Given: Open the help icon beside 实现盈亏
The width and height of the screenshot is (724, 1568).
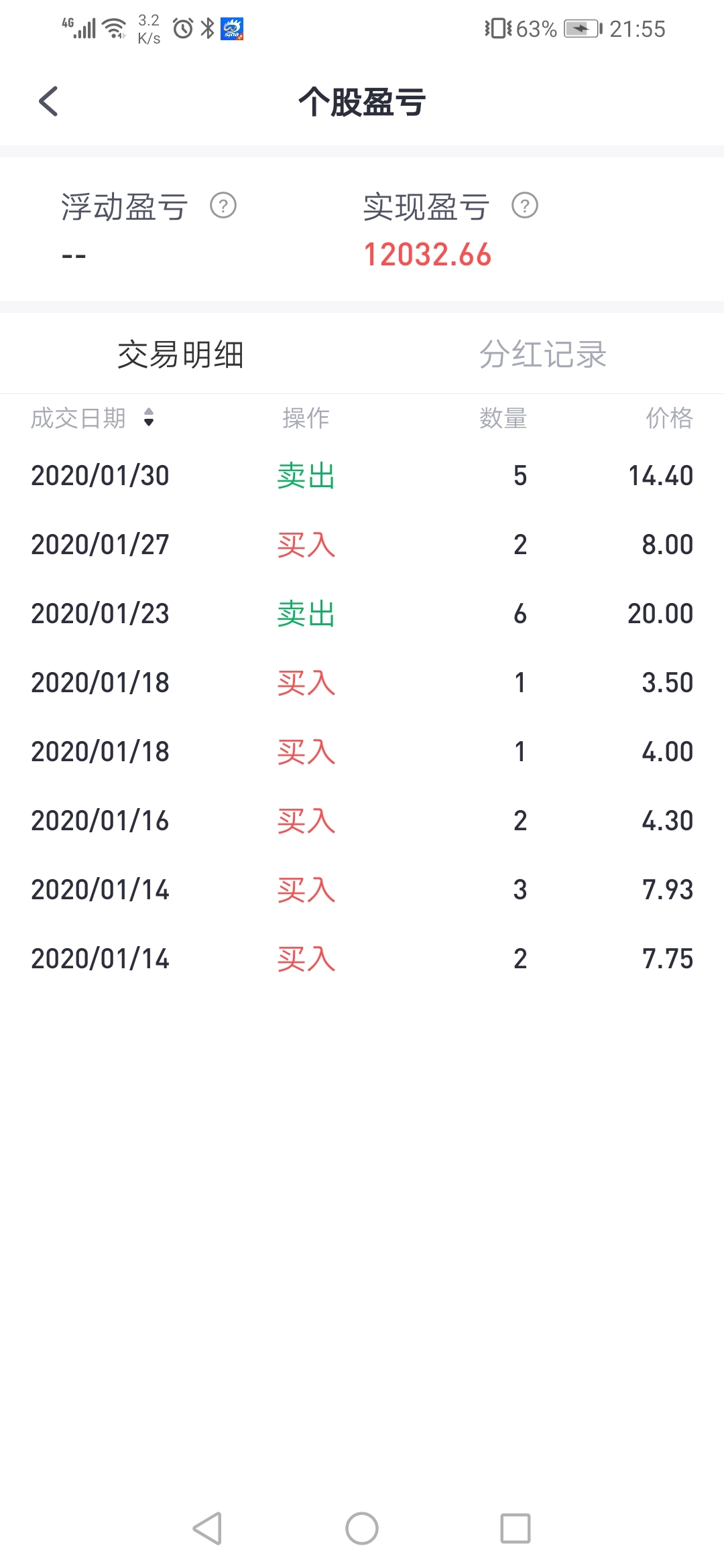Looking at the screenshot, I should point(525,206).
